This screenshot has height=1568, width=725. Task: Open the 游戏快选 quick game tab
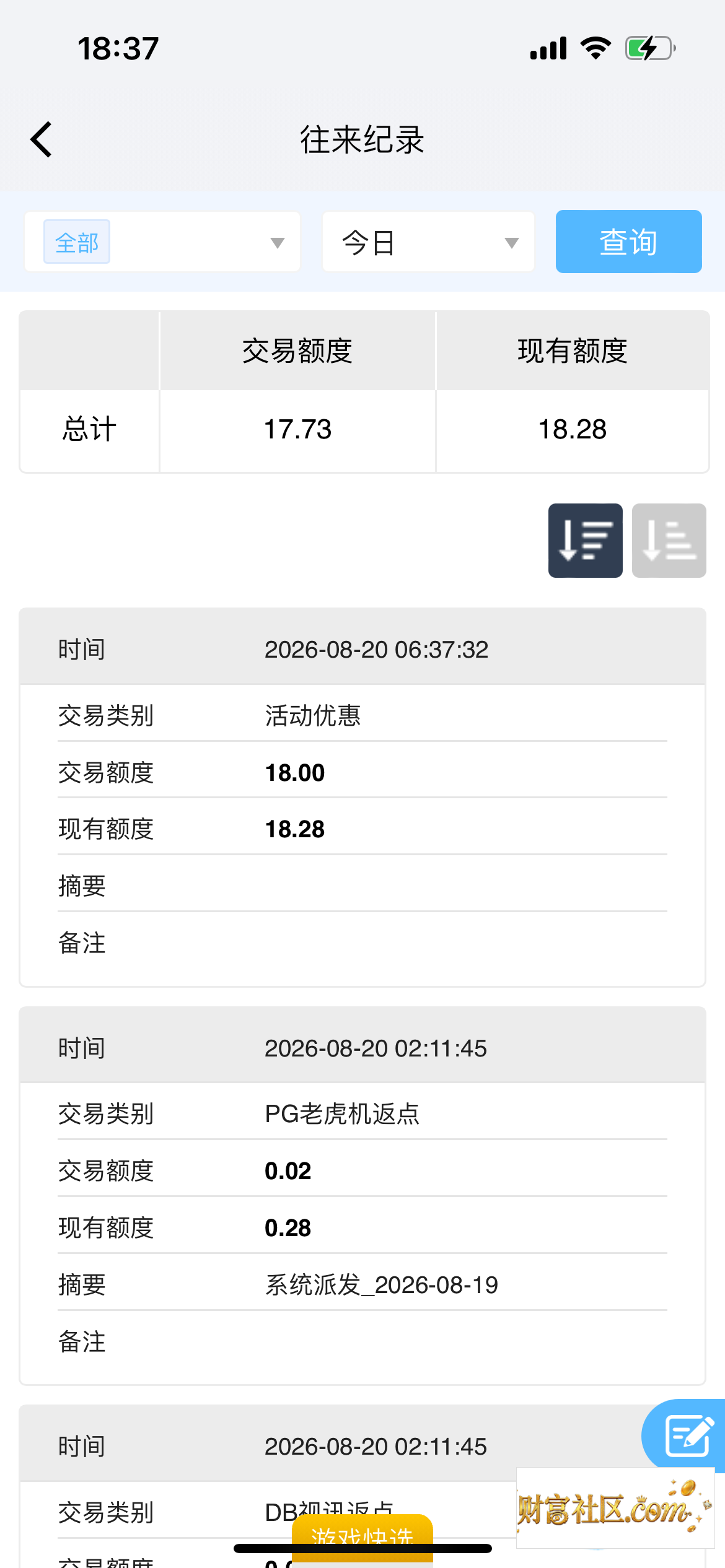pos(362,1540)
